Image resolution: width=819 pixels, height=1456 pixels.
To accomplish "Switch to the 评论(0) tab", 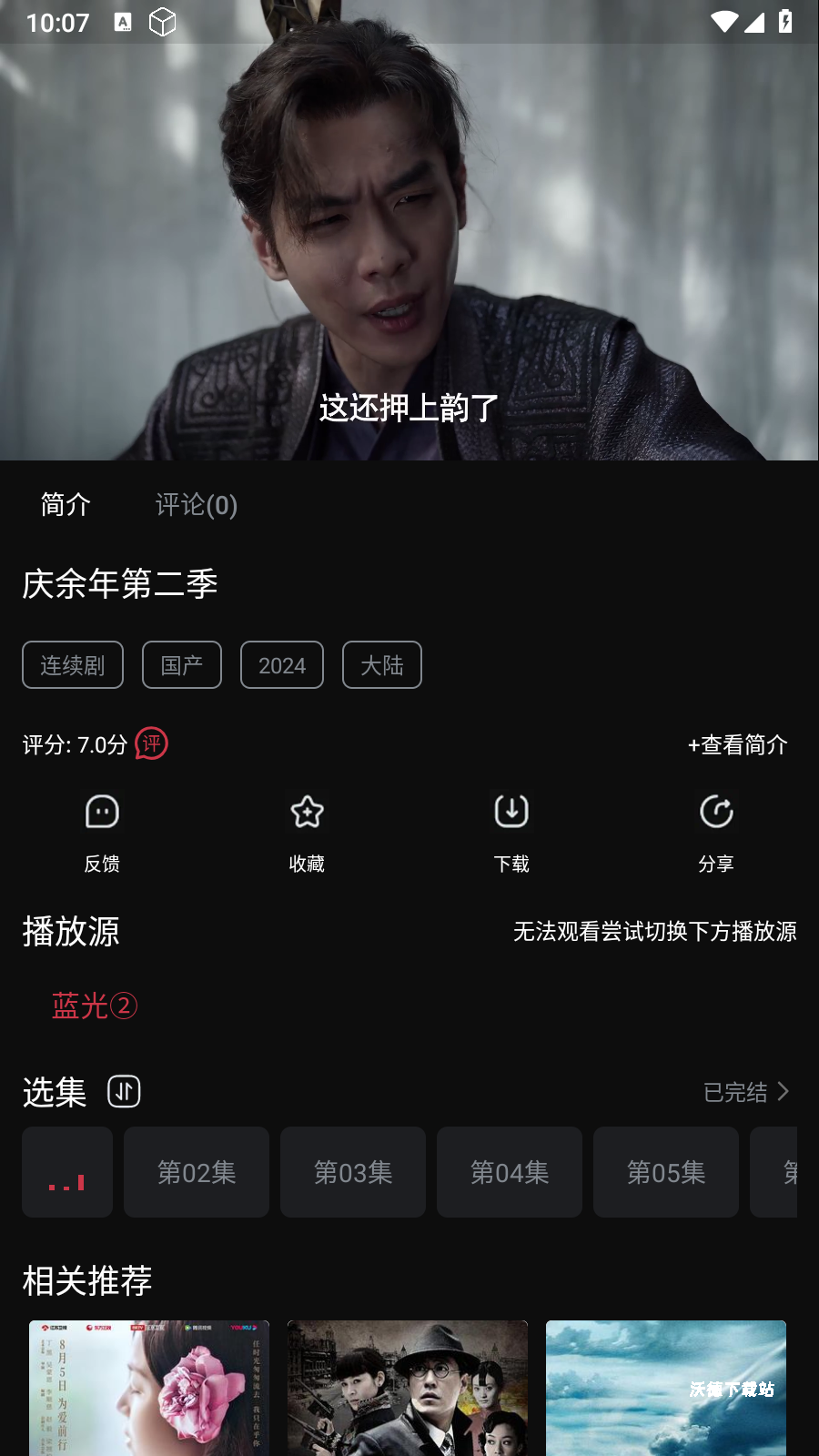I will pos(196,505).
